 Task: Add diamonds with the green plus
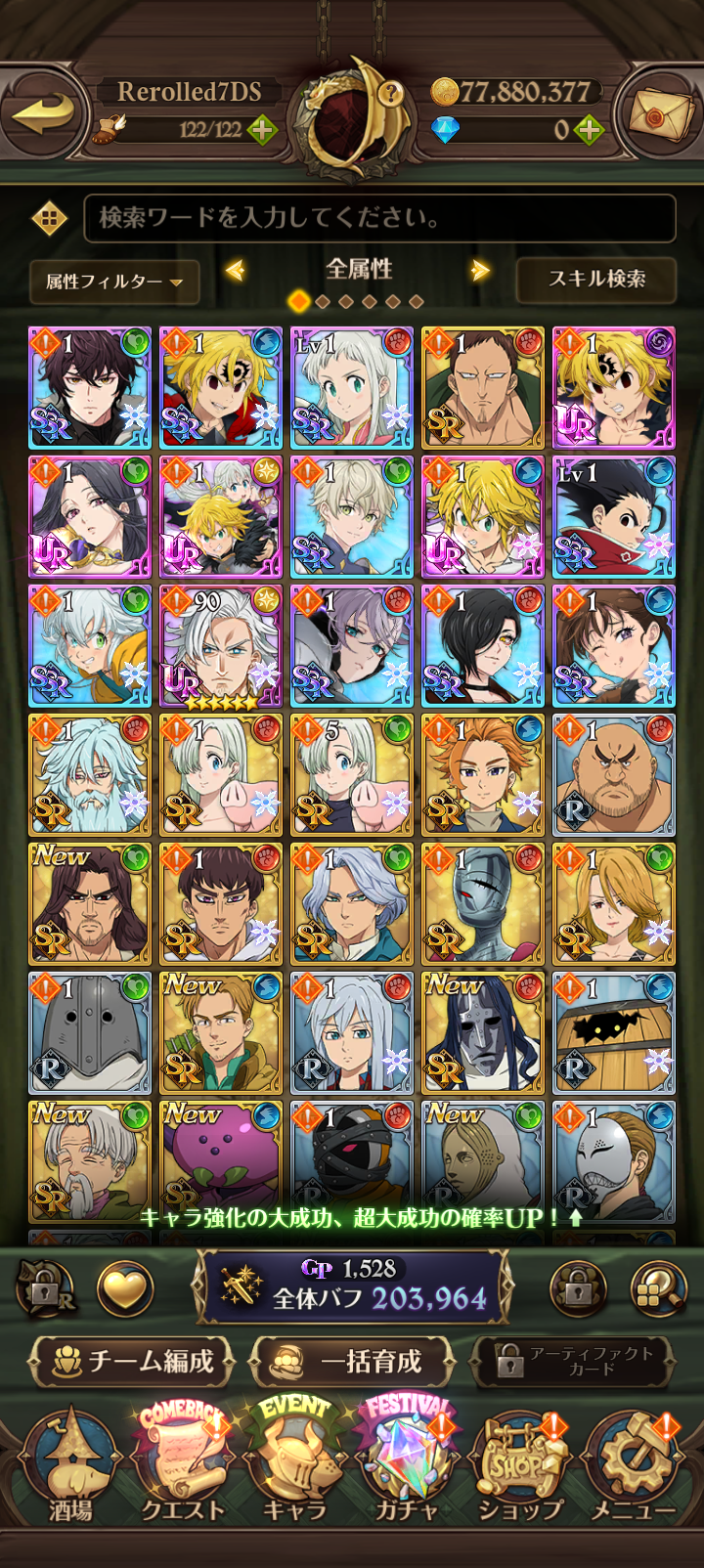pos(589,129)
